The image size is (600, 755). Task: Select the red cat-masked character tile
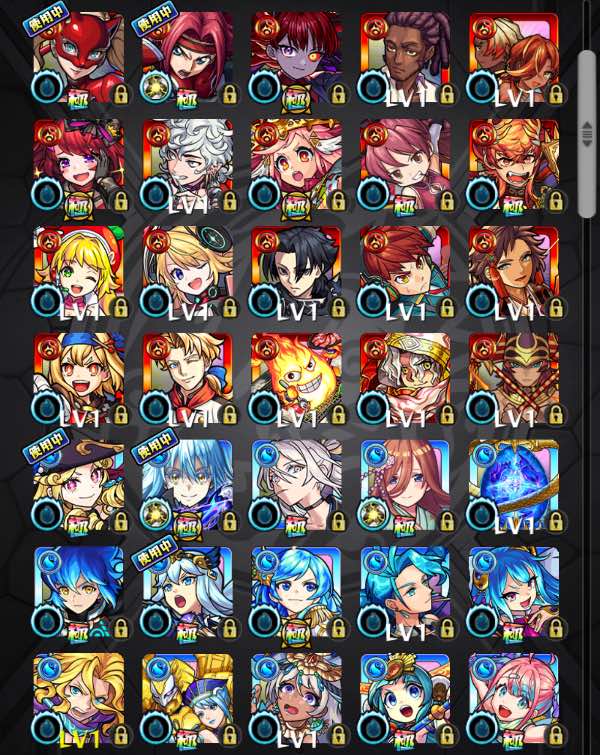[78, 58]
